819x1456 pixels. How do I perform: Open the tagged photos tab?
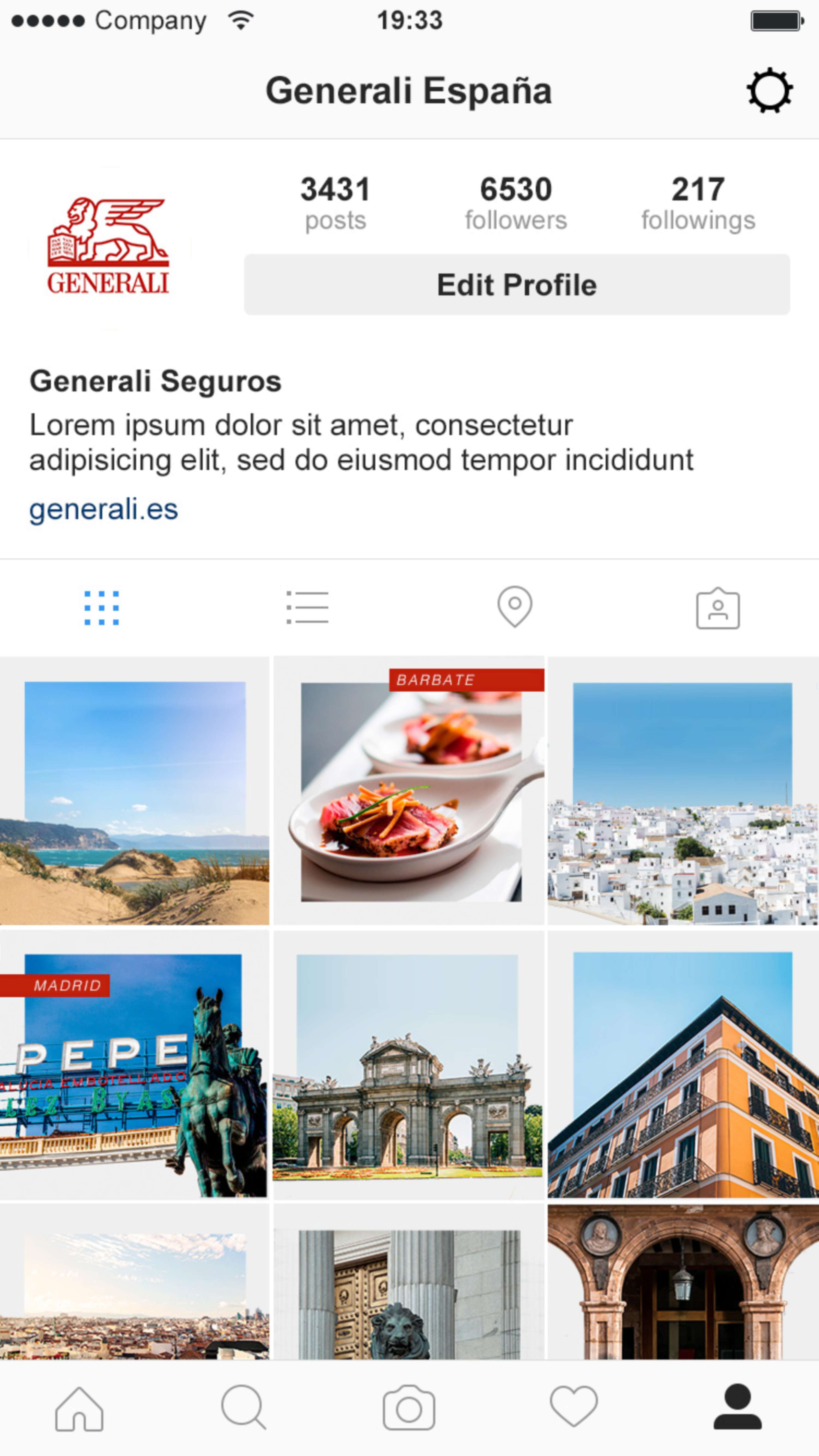tap(717, 608)
